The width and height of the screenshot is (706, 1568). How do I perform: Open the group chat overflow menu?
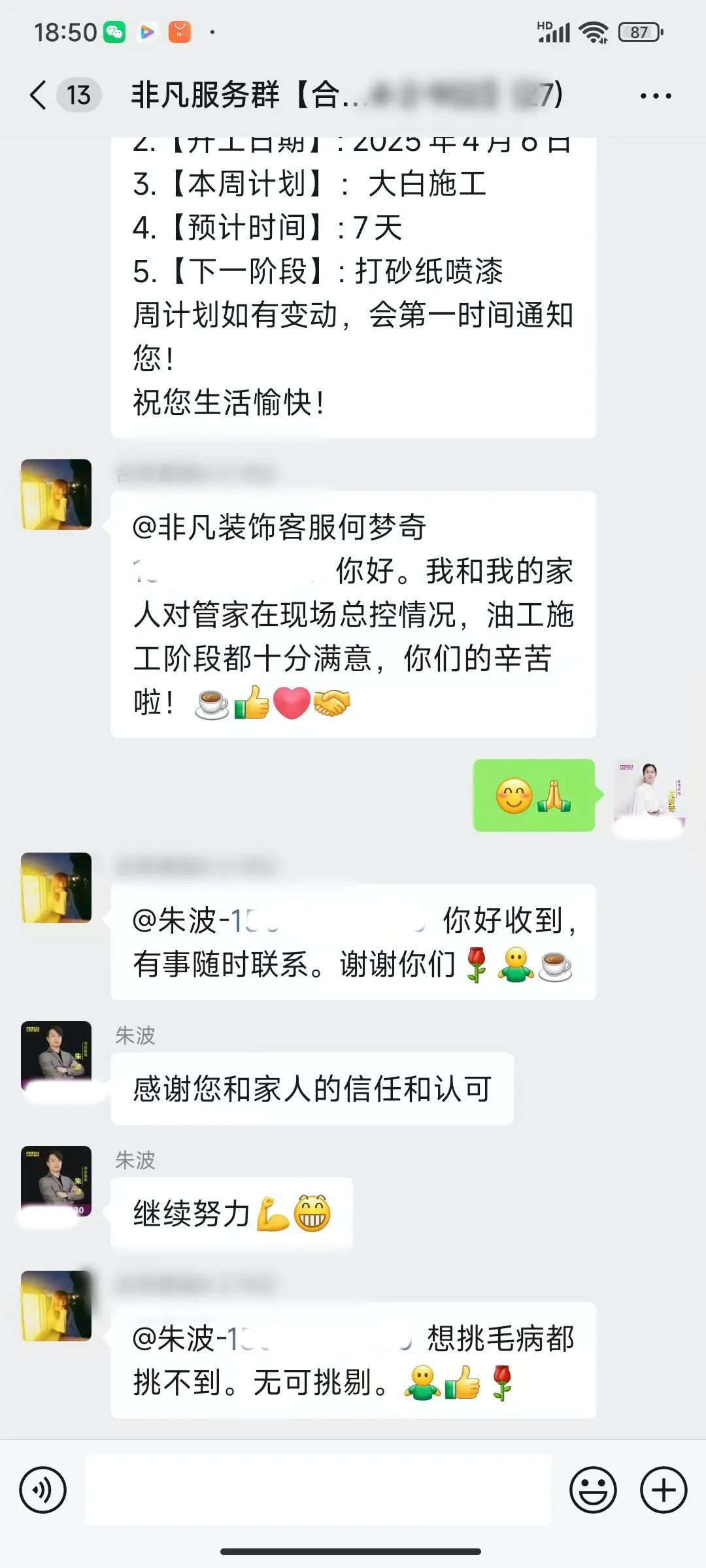[655, 96]
